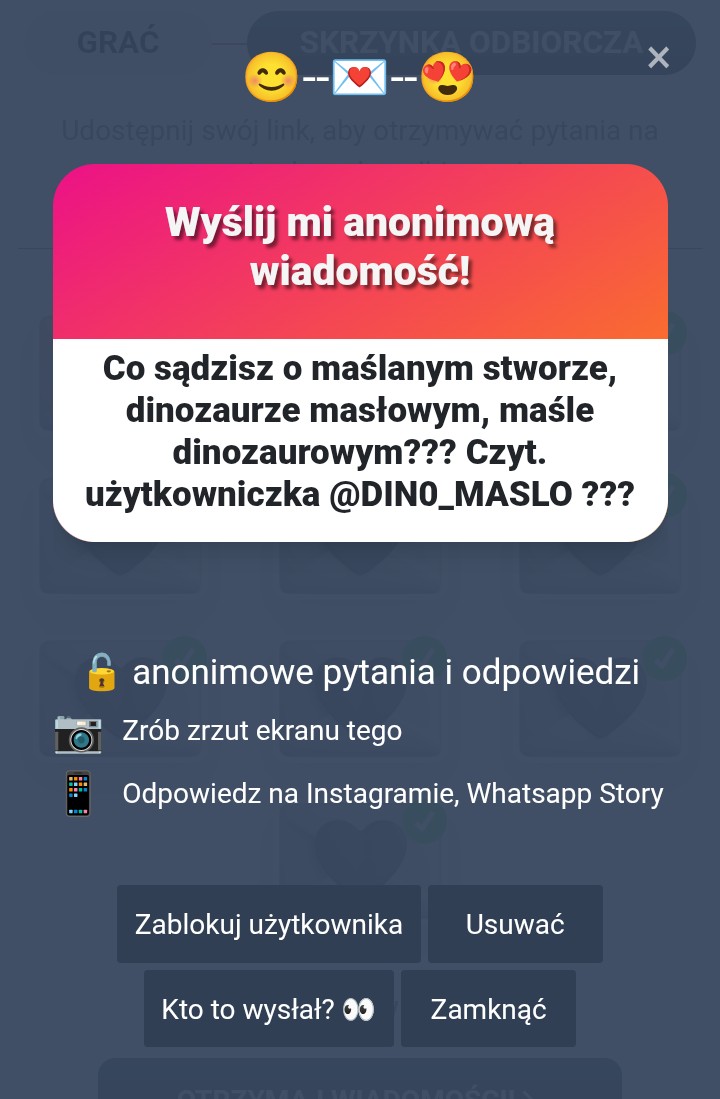Tap the Zablokuj użytkownika button

(268, 924)
